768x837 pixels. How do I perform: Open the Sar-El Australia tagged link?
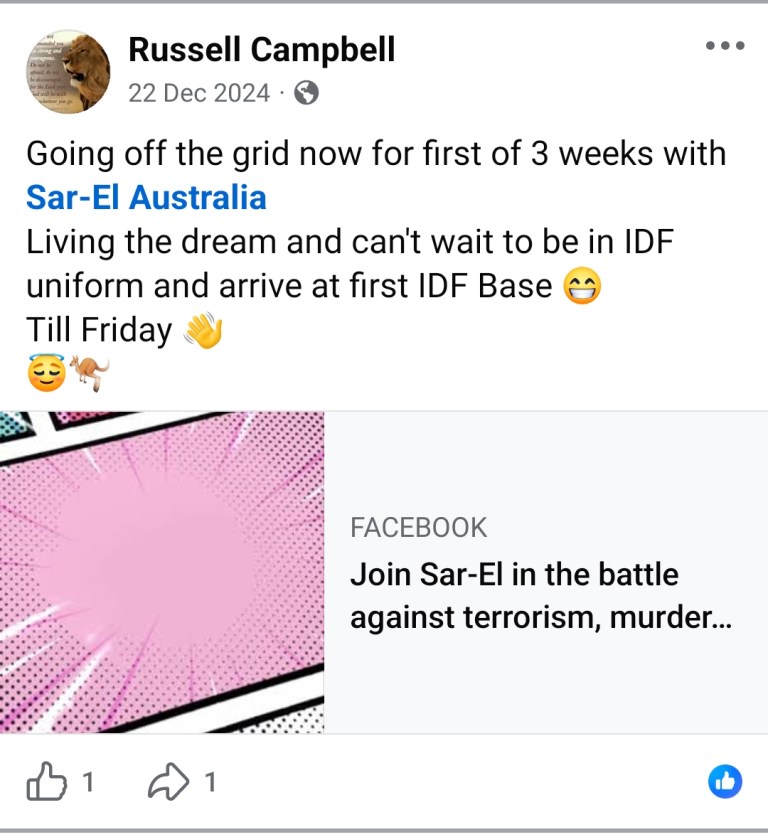pos(146,198)
